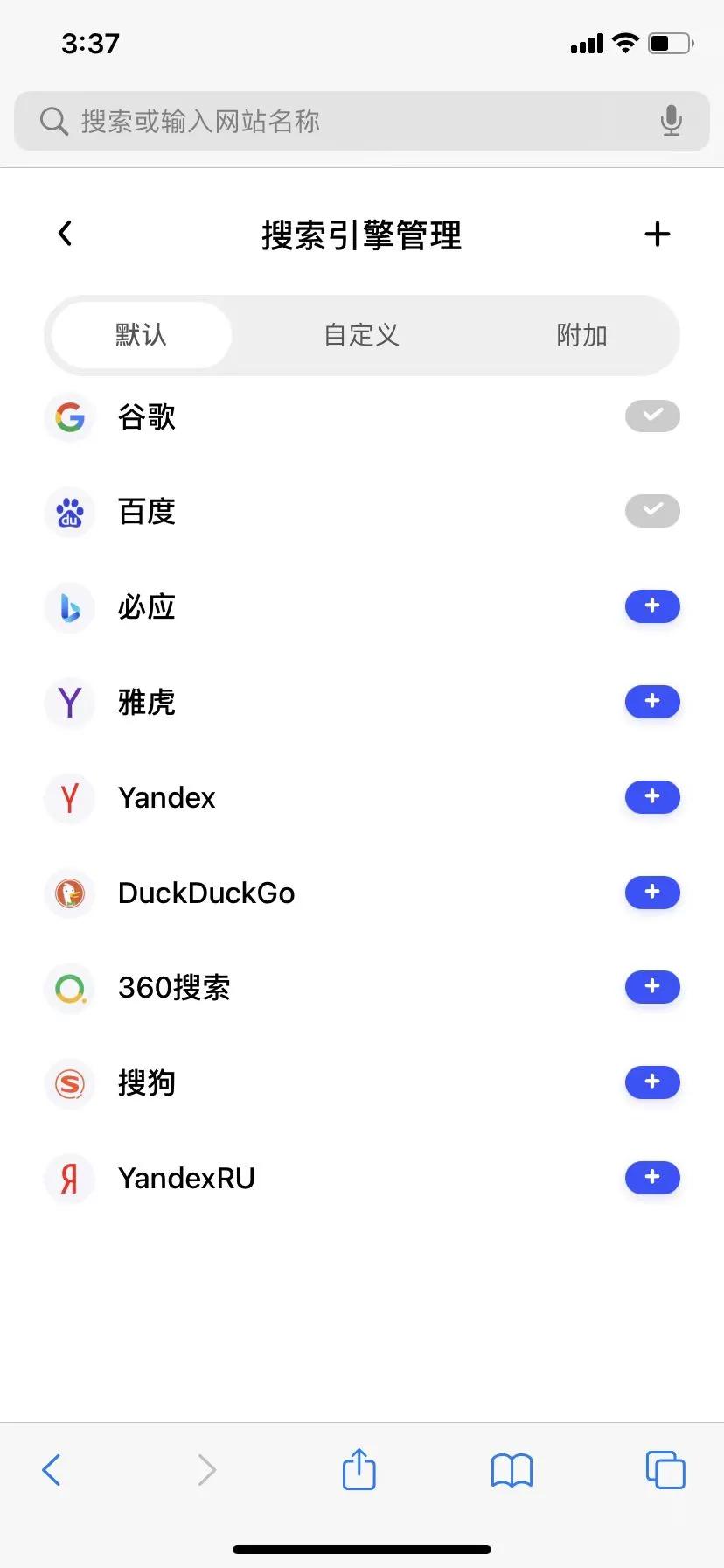Select the 360搜索 search engine icon
724x1568 pixels.
tap(69, 988)
